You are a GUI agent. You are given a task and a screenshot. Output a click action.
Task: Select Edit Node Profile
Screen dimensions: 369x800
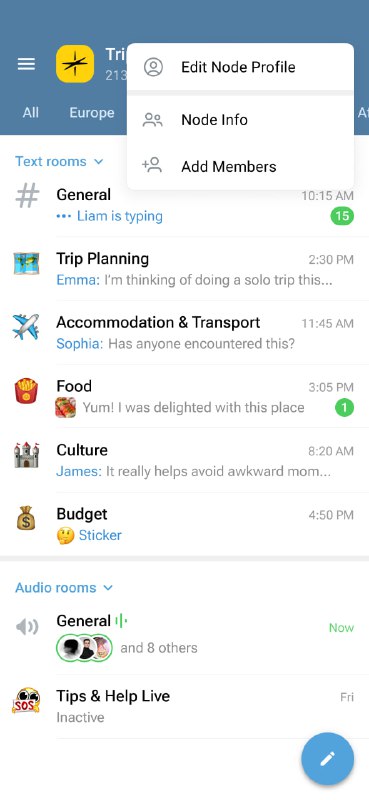(x=240, y=67)
